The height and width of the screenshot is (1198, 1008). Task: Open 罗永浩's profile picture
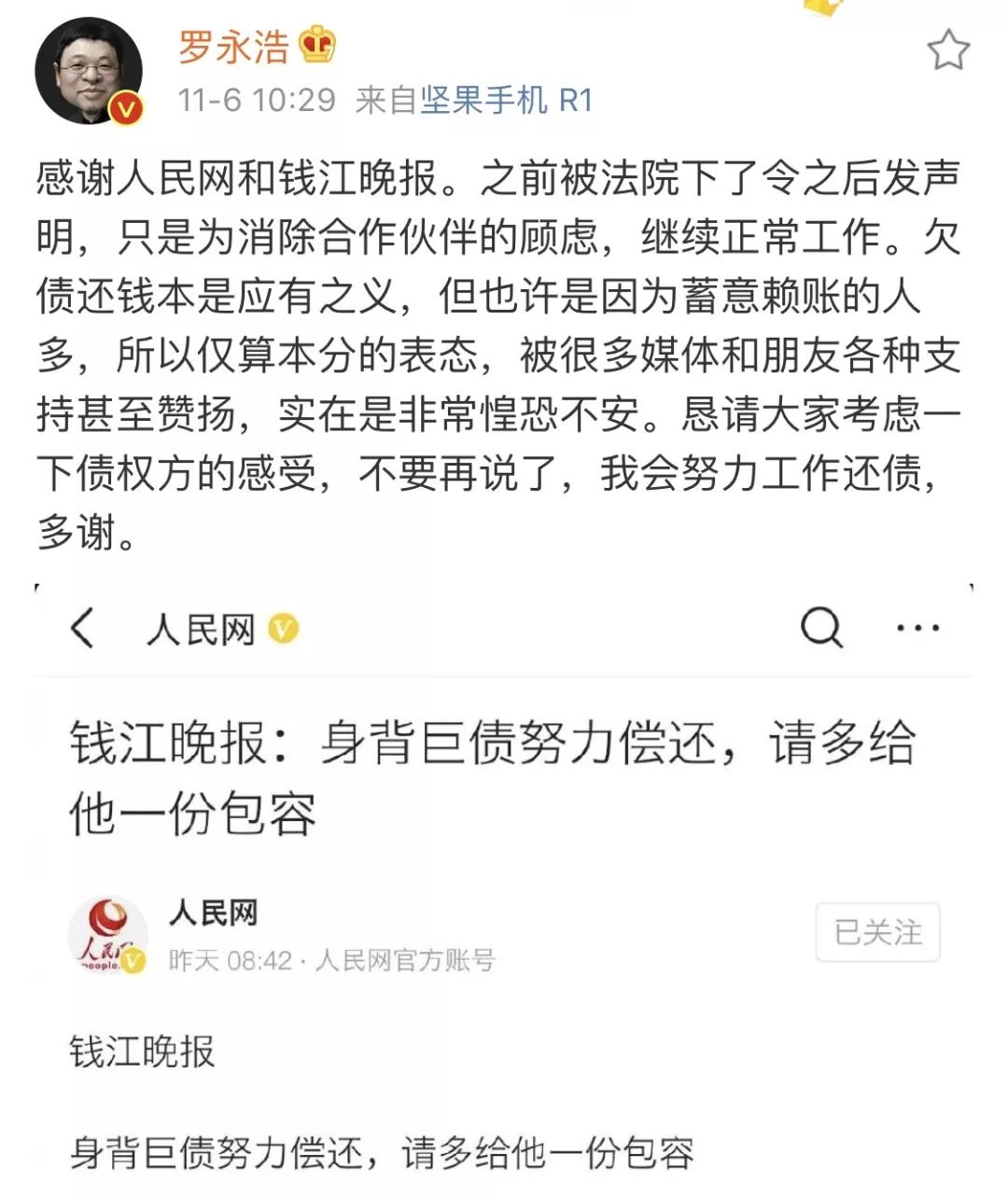[88, 71]
